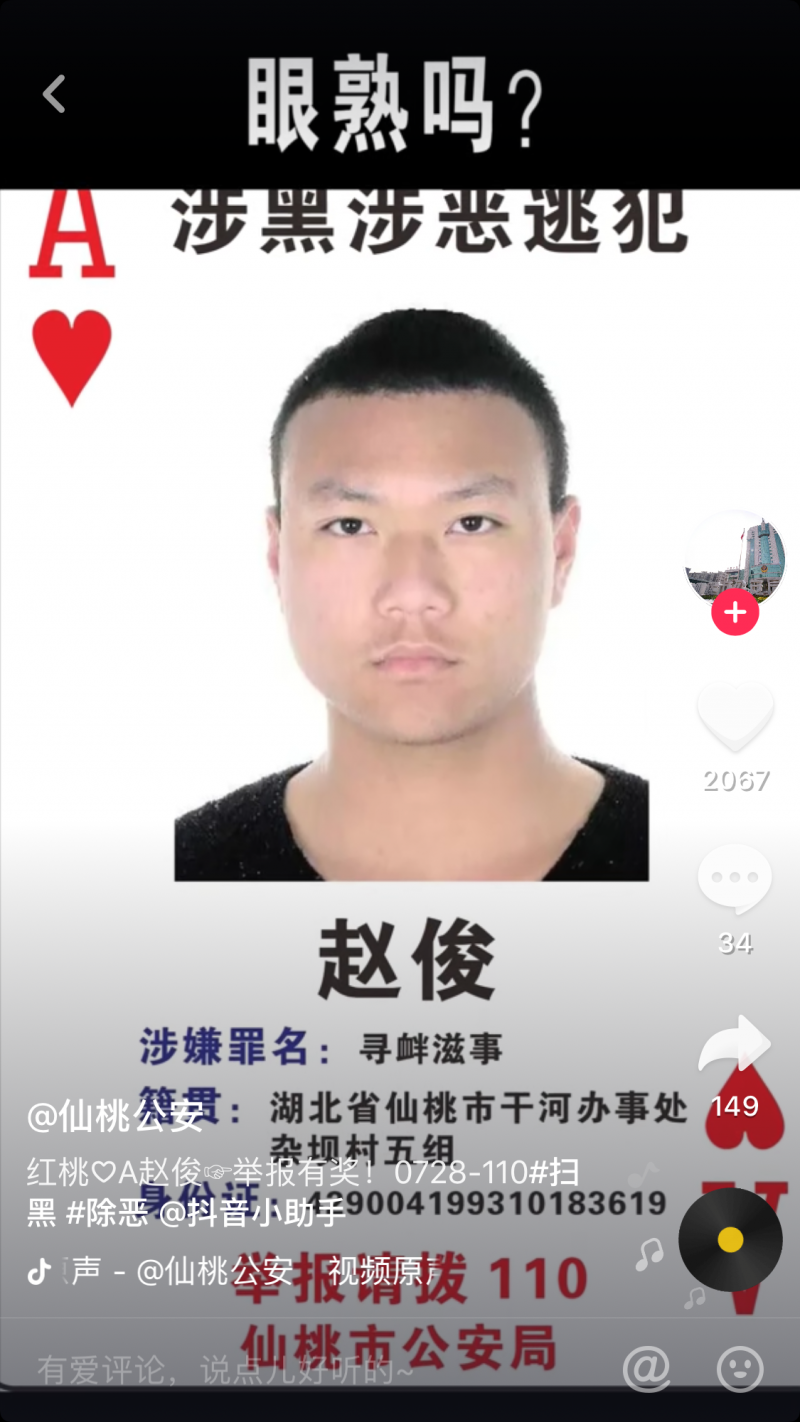800x1422 pixels.
Task: Share this video using the arrow icon
Action: 735,1045
